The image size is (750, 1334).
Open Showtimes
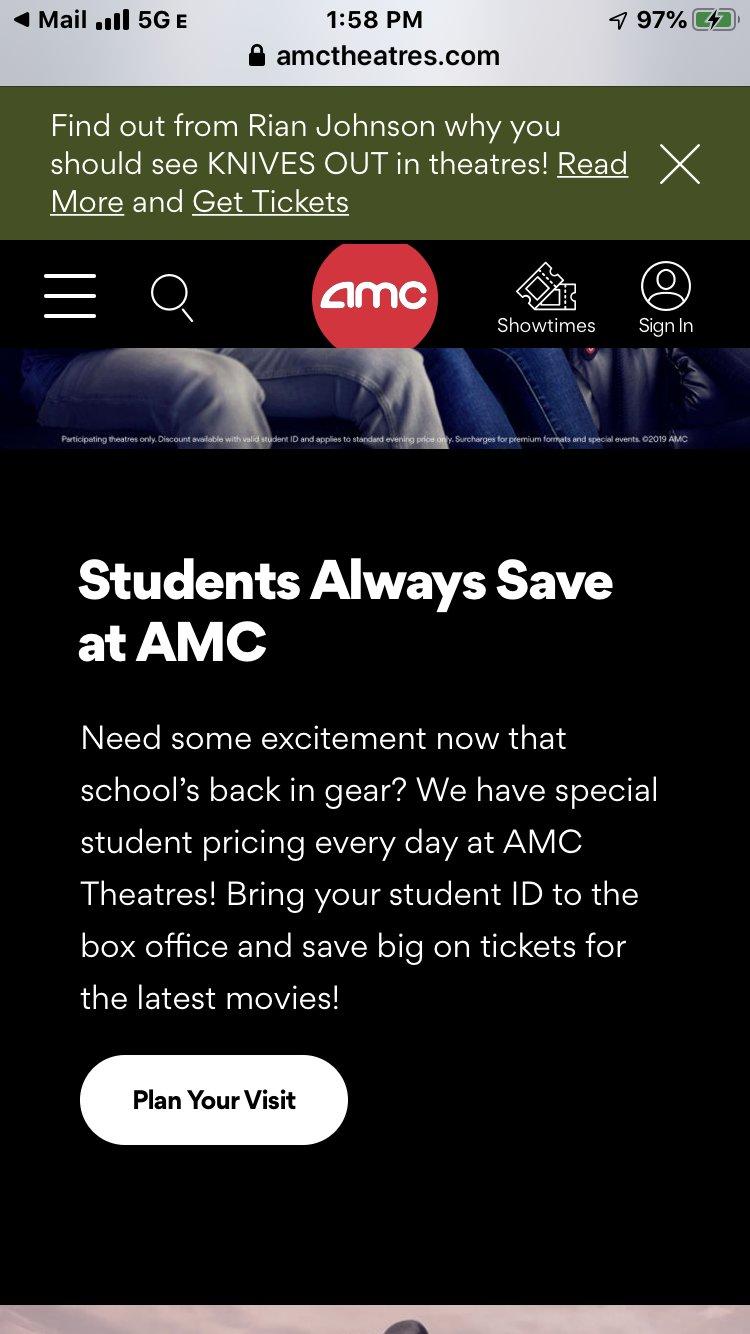546,298
